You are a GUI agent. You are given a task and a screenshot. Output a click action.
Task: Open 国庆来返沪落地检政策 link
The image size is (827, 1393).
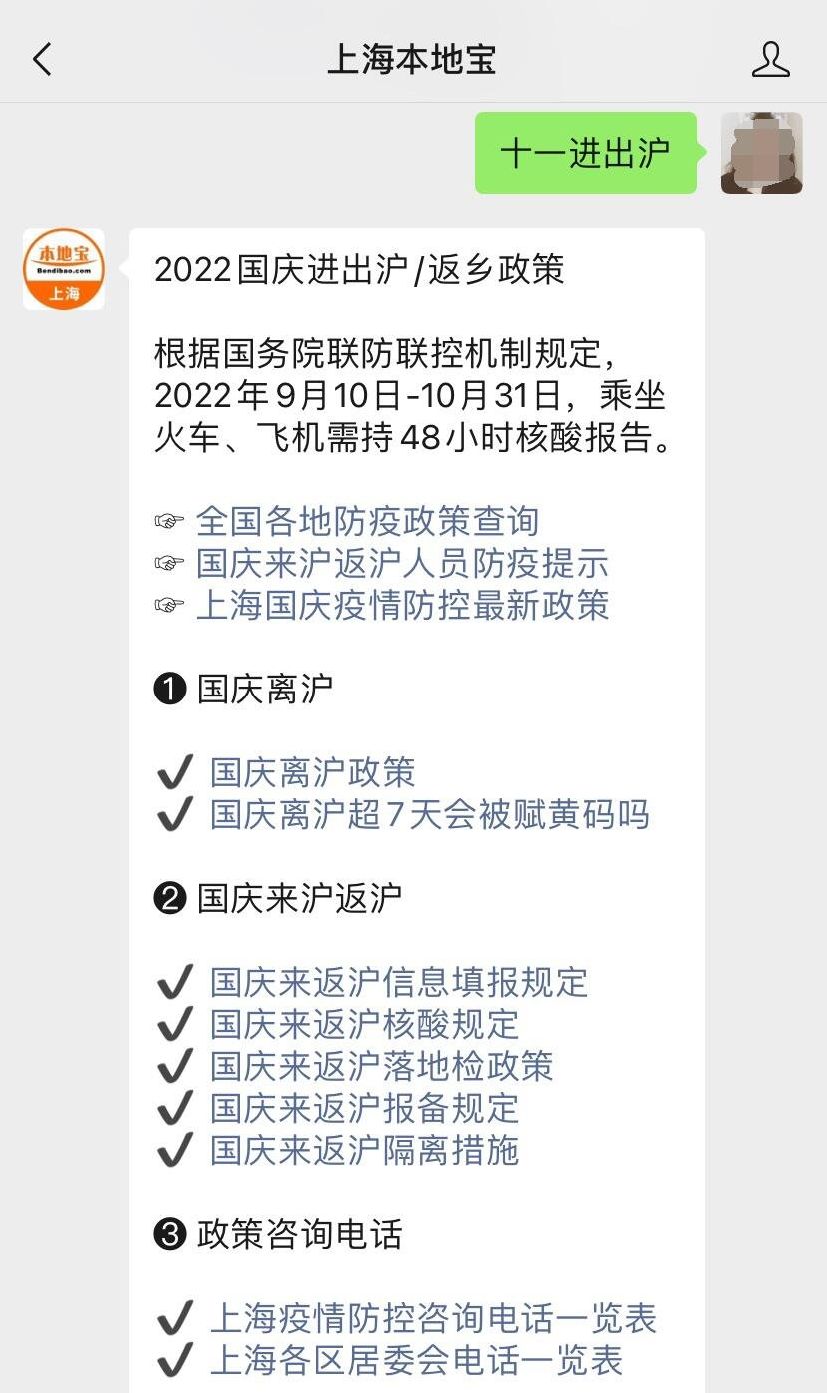[x=382, y=1066]
